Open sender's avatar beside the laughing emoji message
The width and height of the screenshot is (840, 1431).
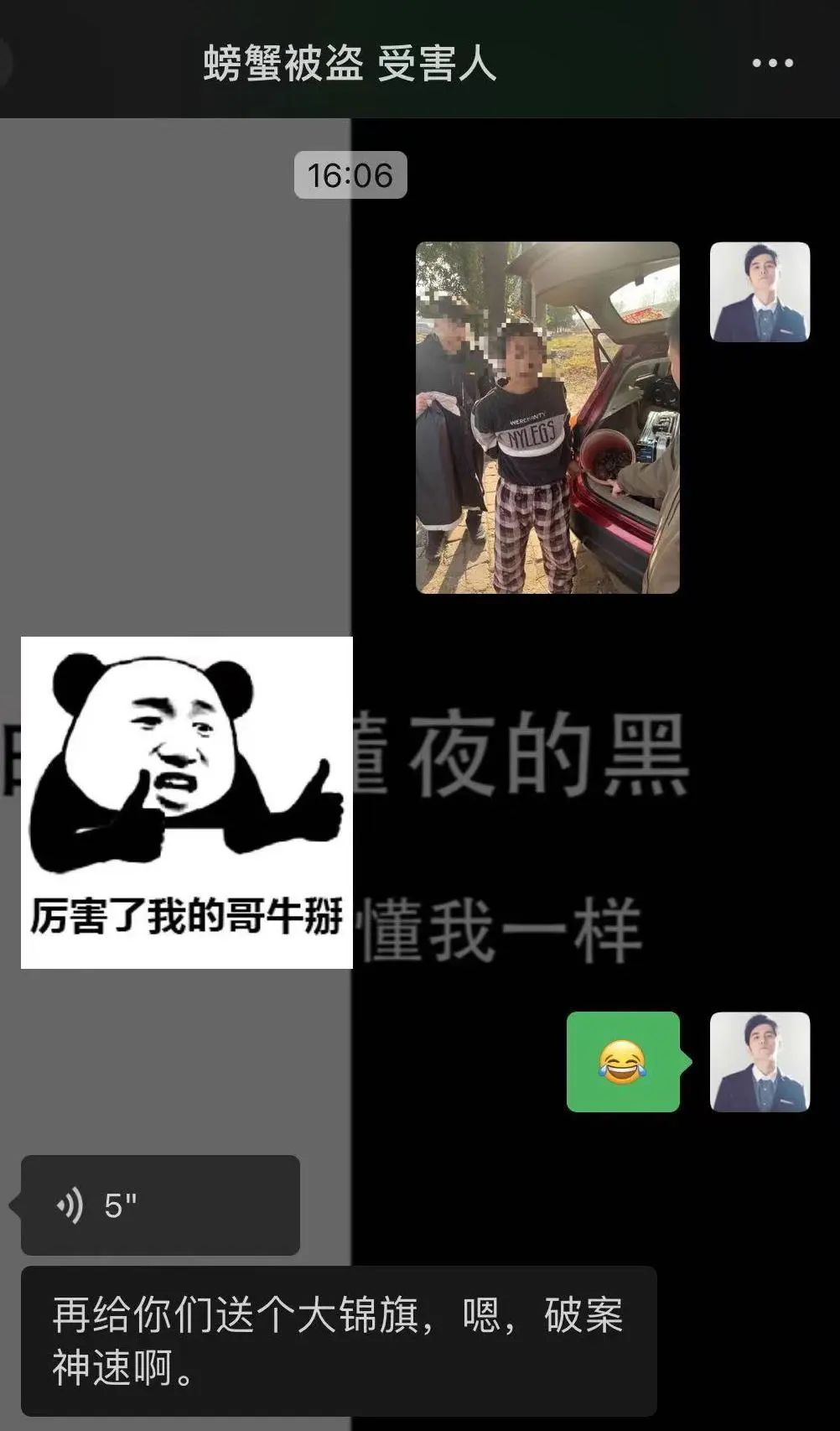tap(760, 1062)
